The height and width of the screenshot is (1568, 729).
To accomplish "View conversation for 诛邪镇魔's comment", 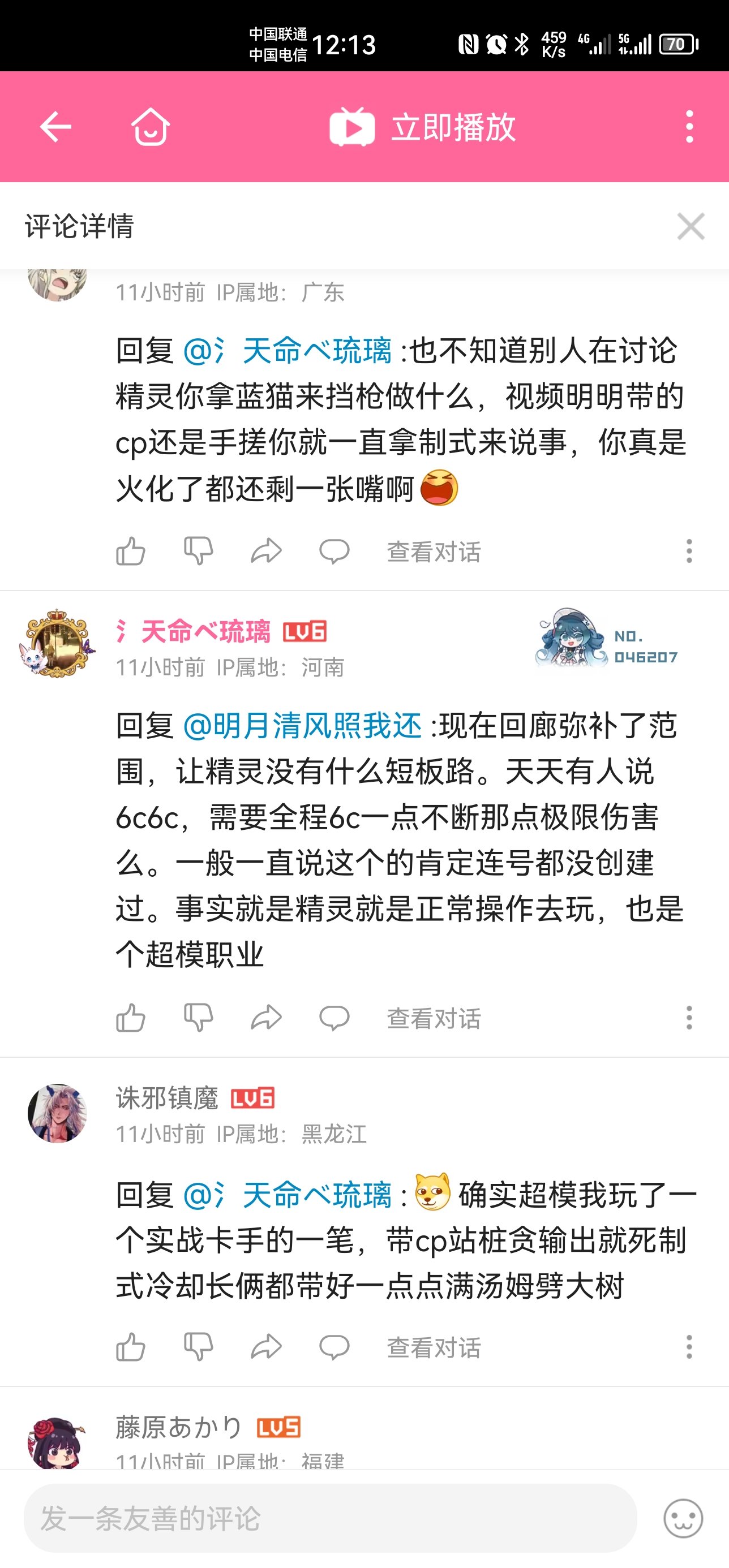I will point(434,1347).
